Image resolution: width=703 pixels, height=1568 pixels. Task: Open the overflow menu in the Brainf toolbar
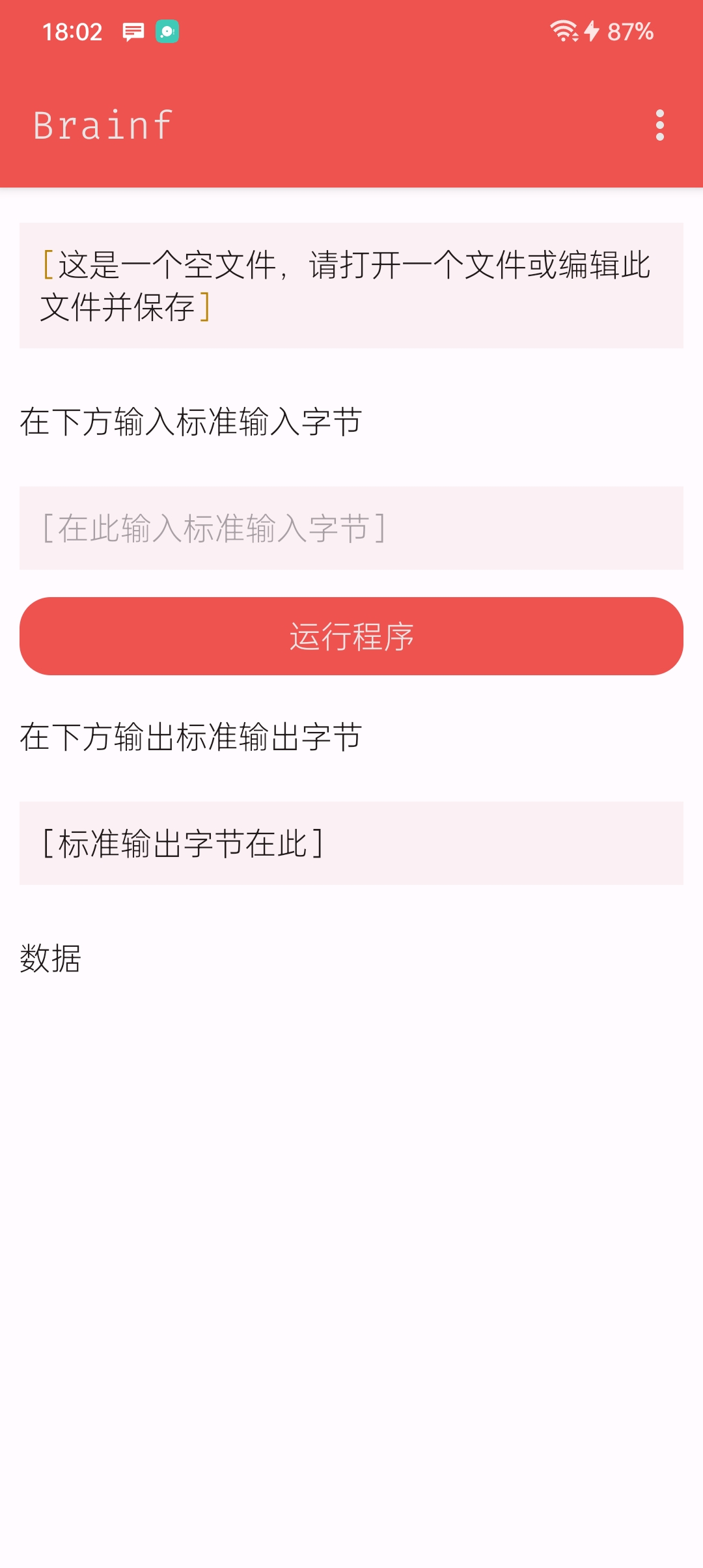pos(660,126)
